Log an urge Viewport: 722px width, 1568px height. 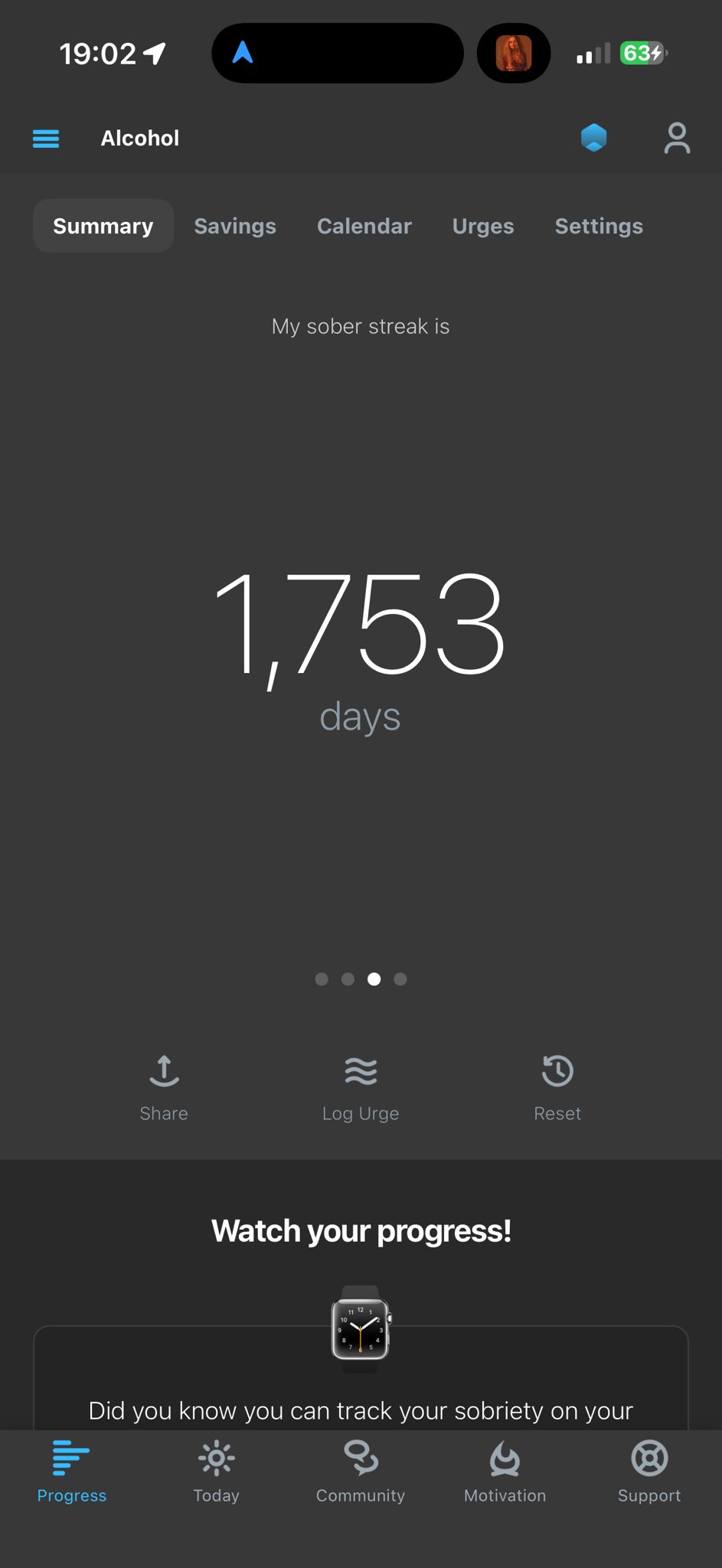click(x=361, y=1086)
